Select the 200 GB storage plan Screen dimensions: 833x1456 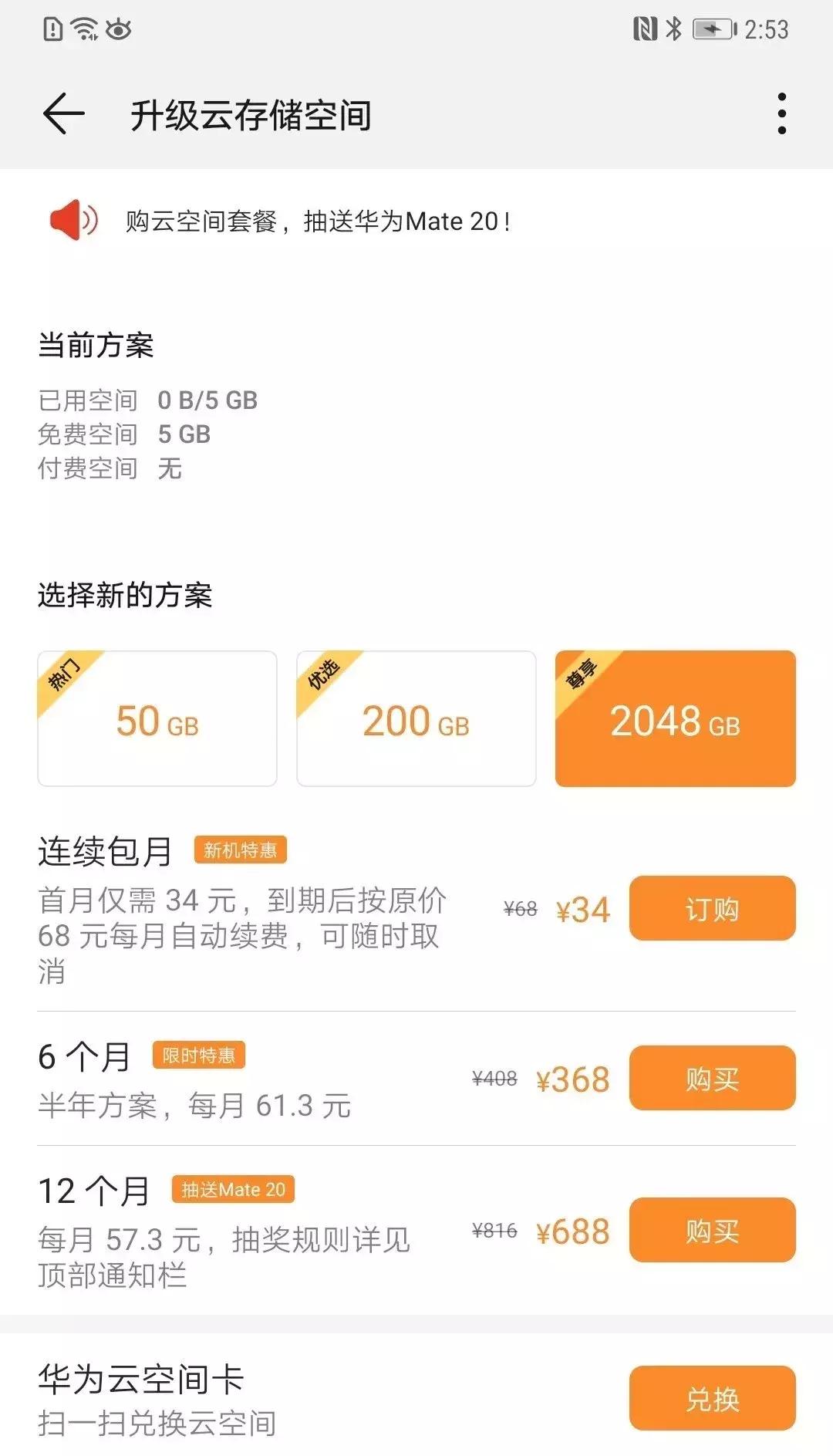pos(416,719)
